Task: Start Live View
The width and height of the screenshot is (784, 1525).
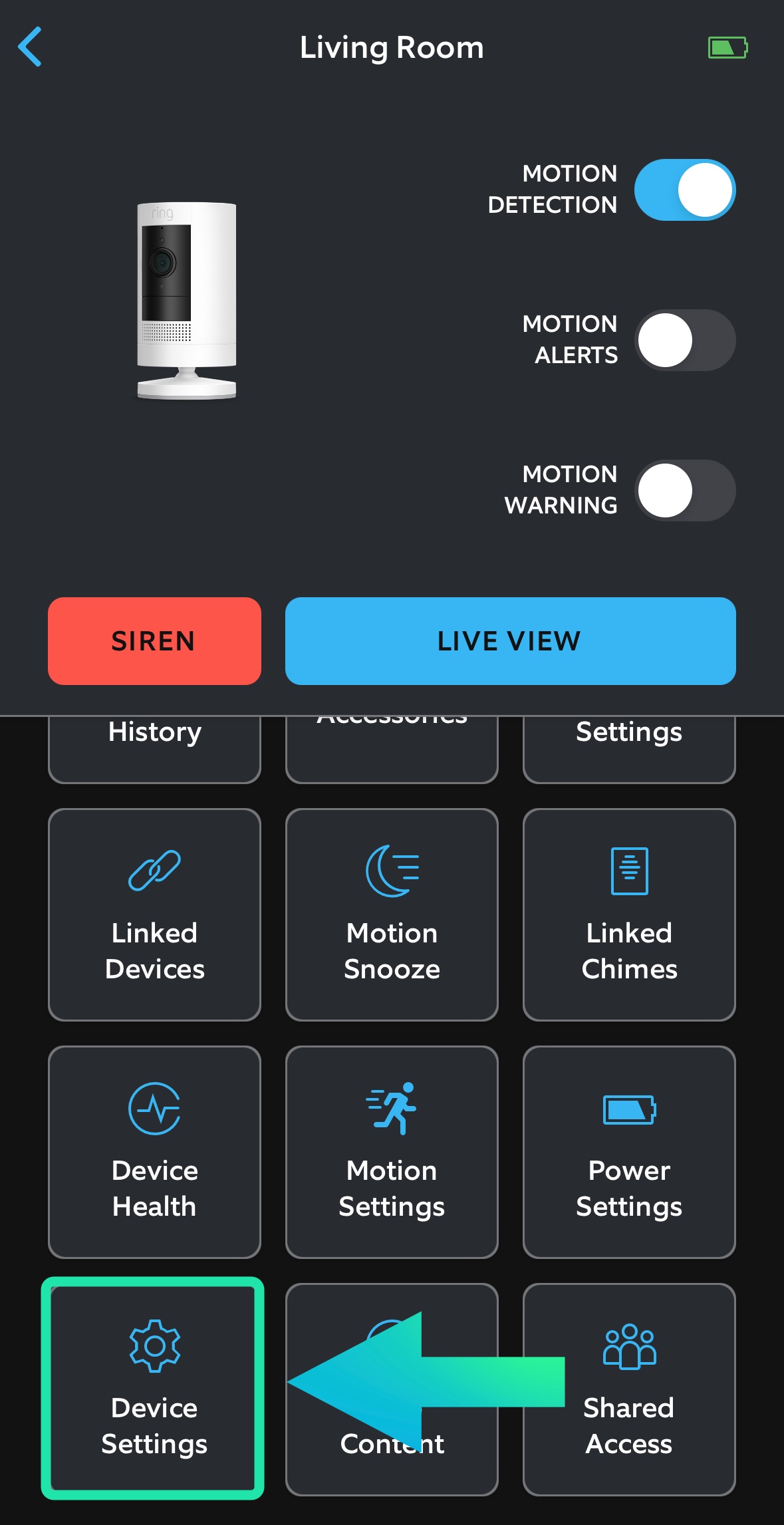Action: (510, 641)
